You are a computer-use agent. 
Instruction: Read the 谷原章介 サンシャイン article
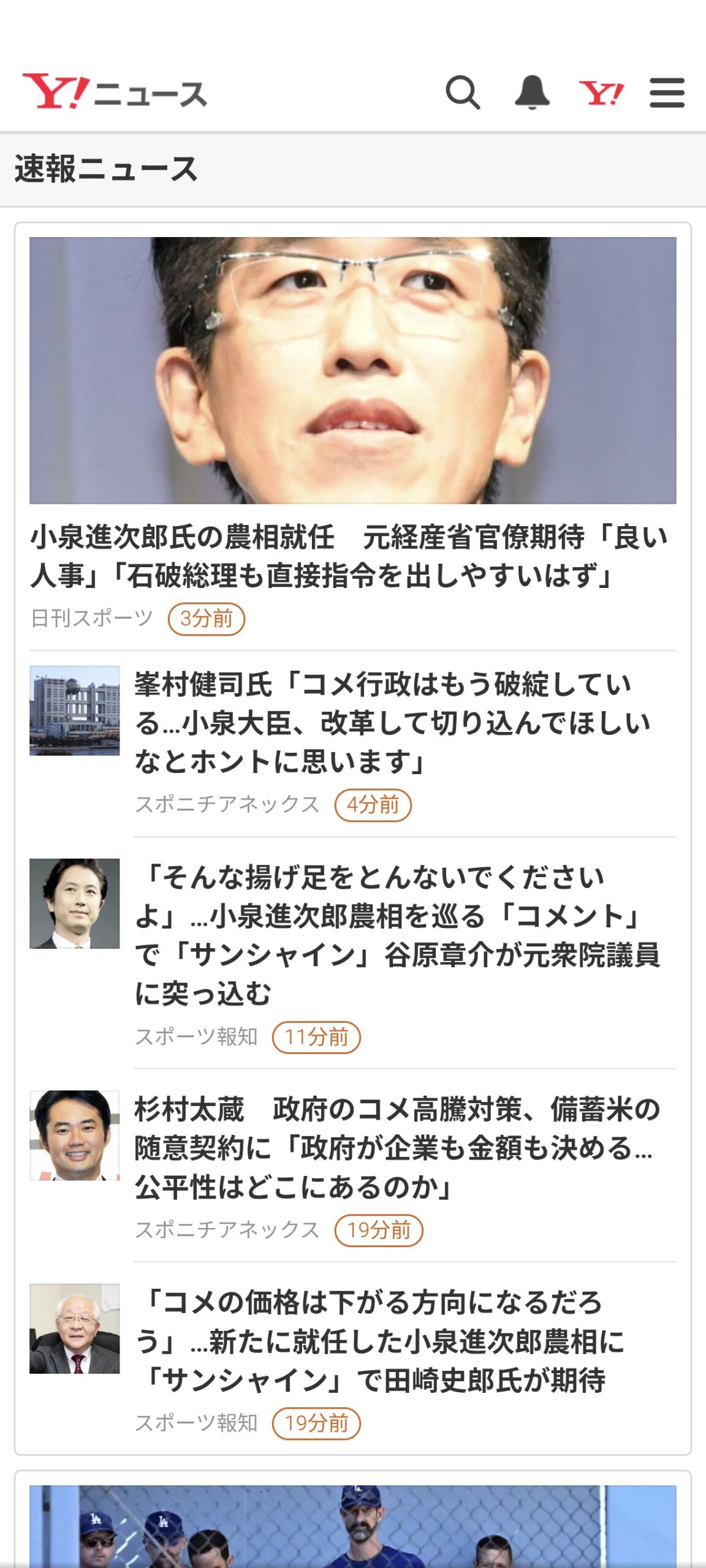pyautogui.click(x=353, y=956)
